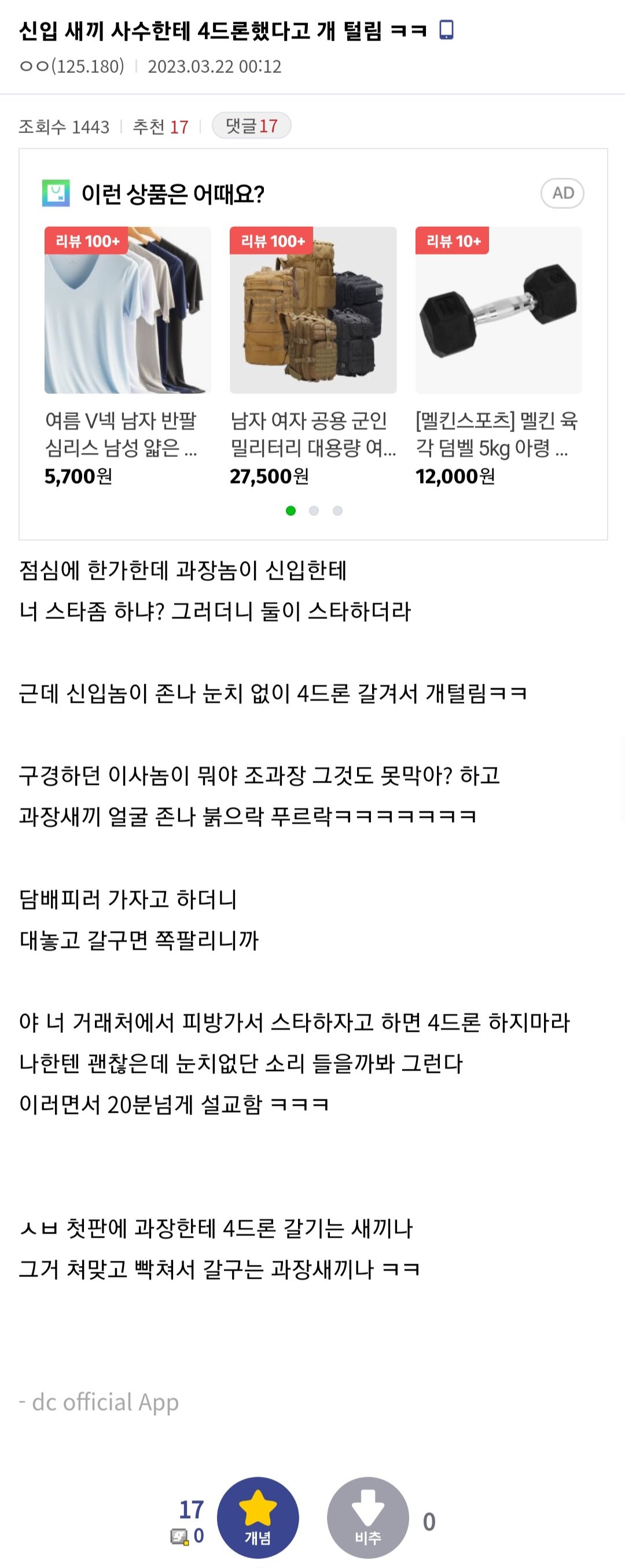Image resolution: width=625 pixels, height=1568 pixels.
Task: Go to second ad carousel page dot
Action: click(x=314, y=511)
